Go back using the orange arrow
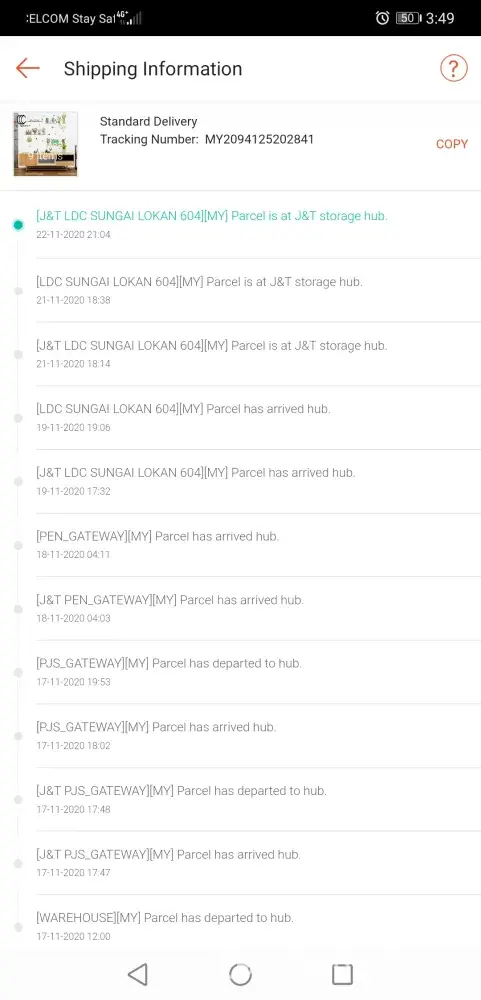481x1000 pixels. coord(27,68)
